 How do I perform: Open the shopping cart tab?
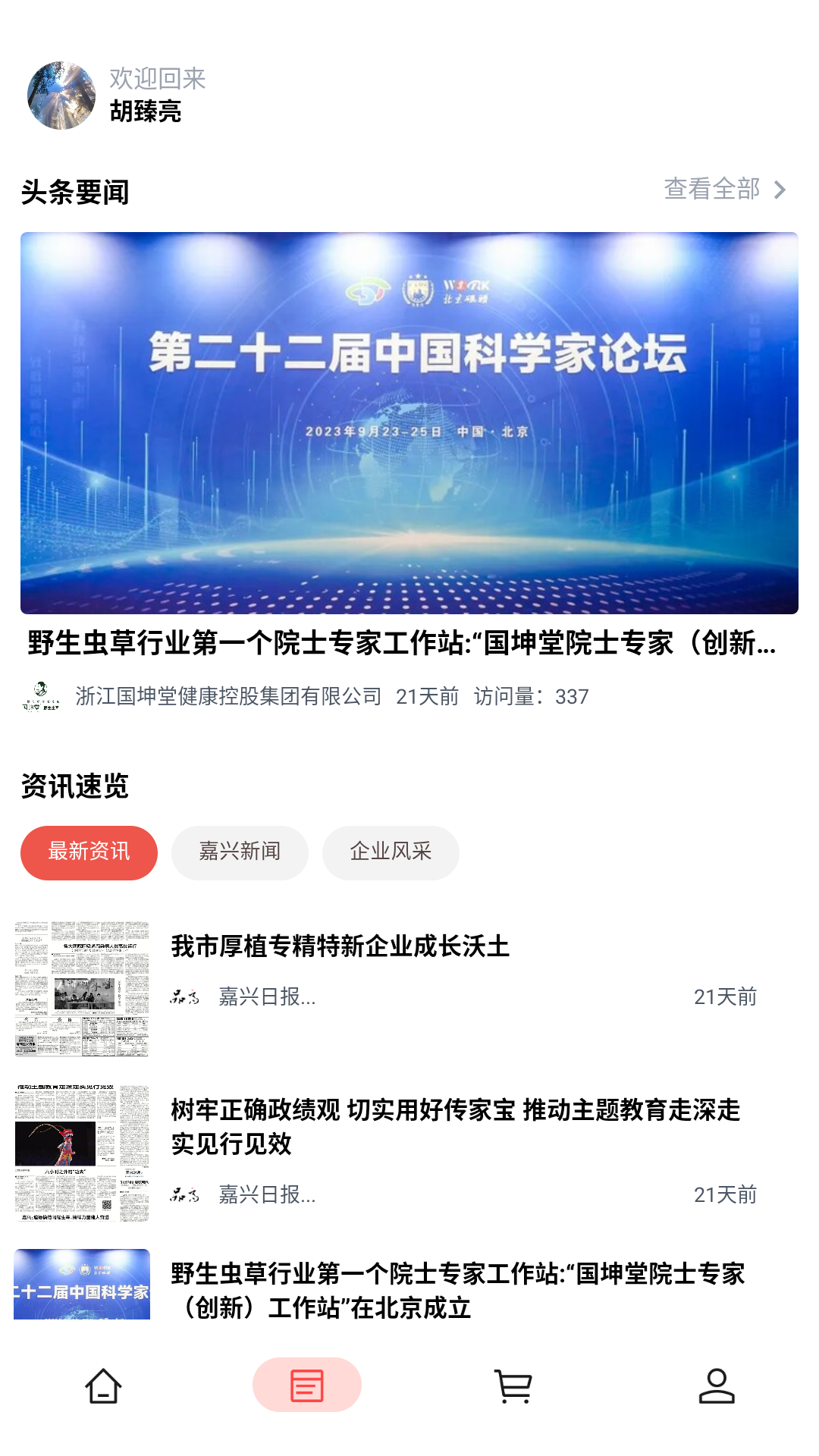point(512,1385)
